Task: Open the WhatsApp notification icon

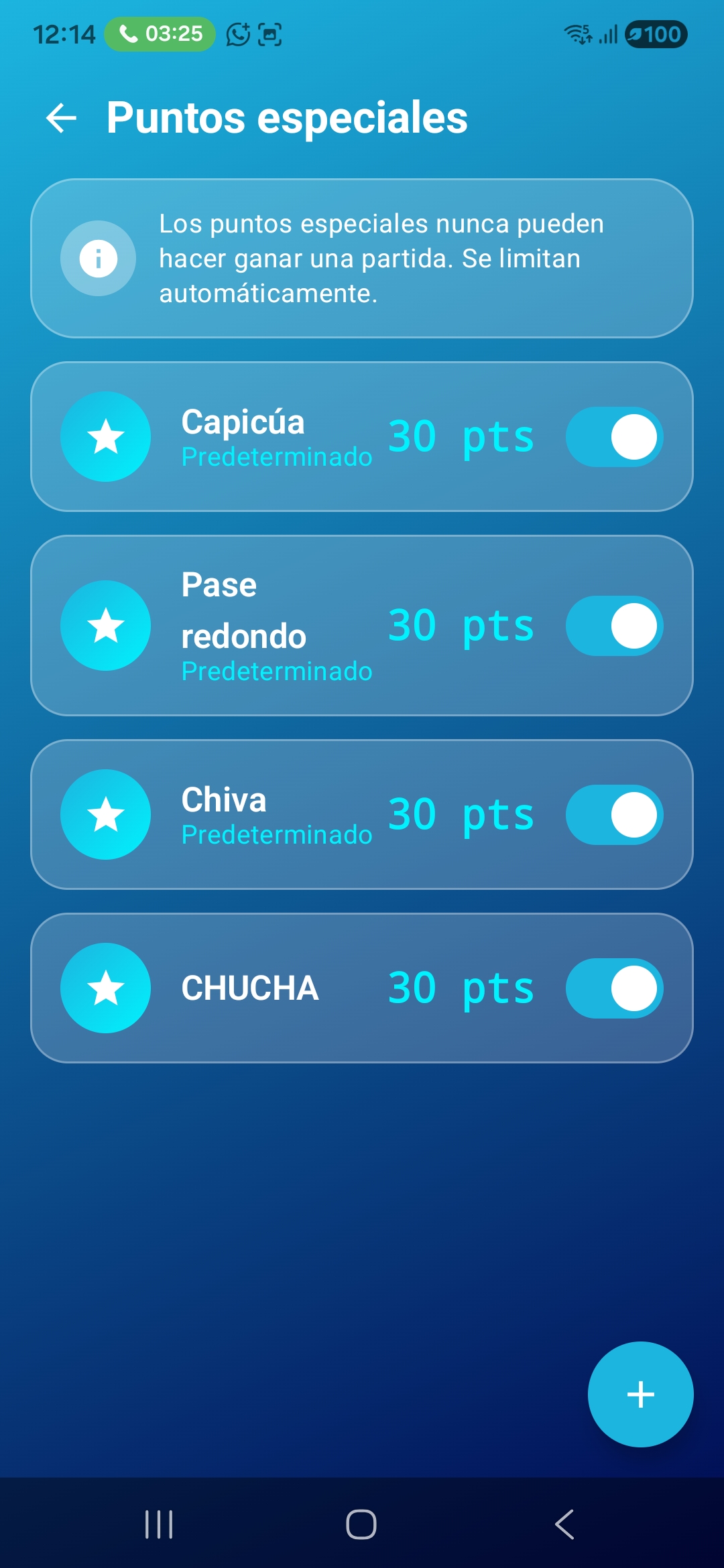Action: [238, 34]
